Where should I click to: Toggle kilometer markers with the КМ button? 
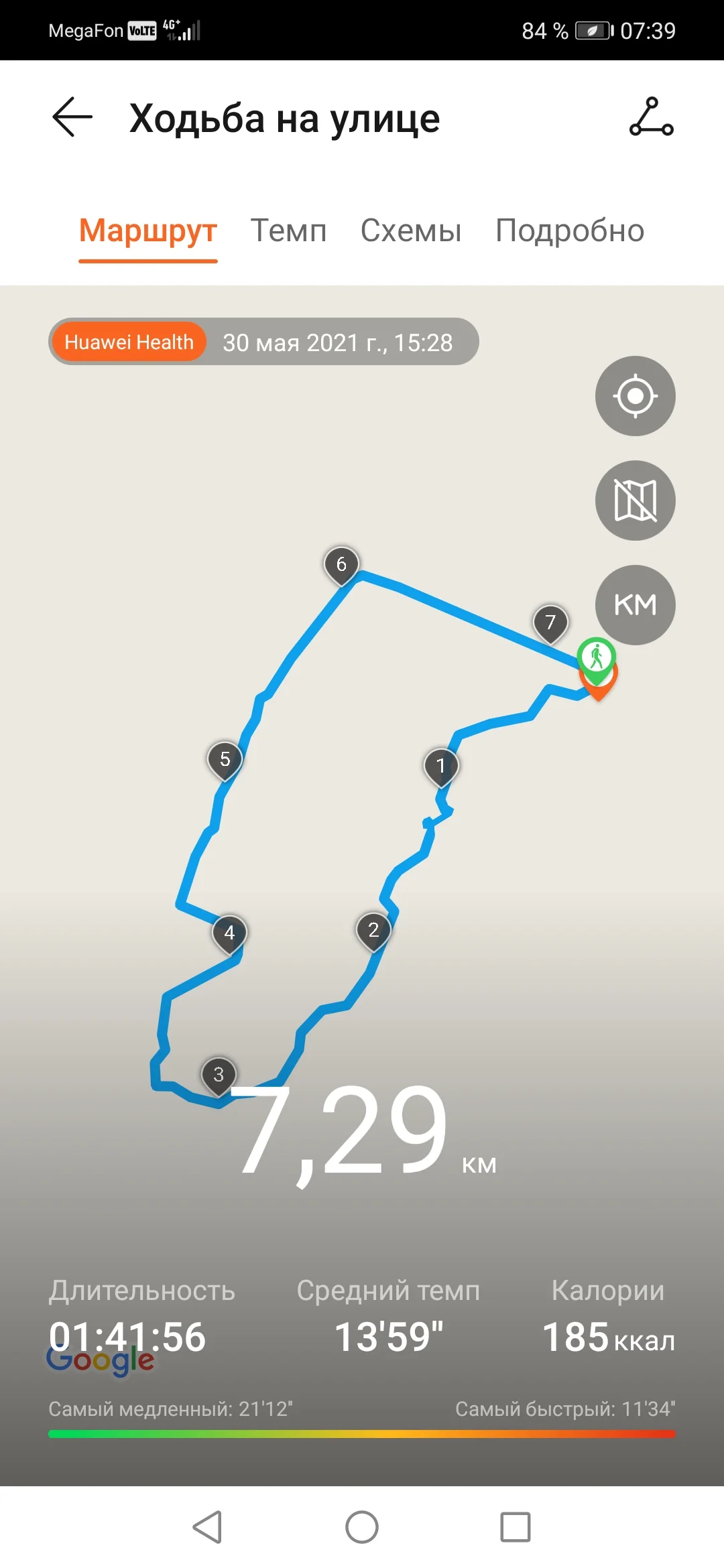tap(635, 605)
